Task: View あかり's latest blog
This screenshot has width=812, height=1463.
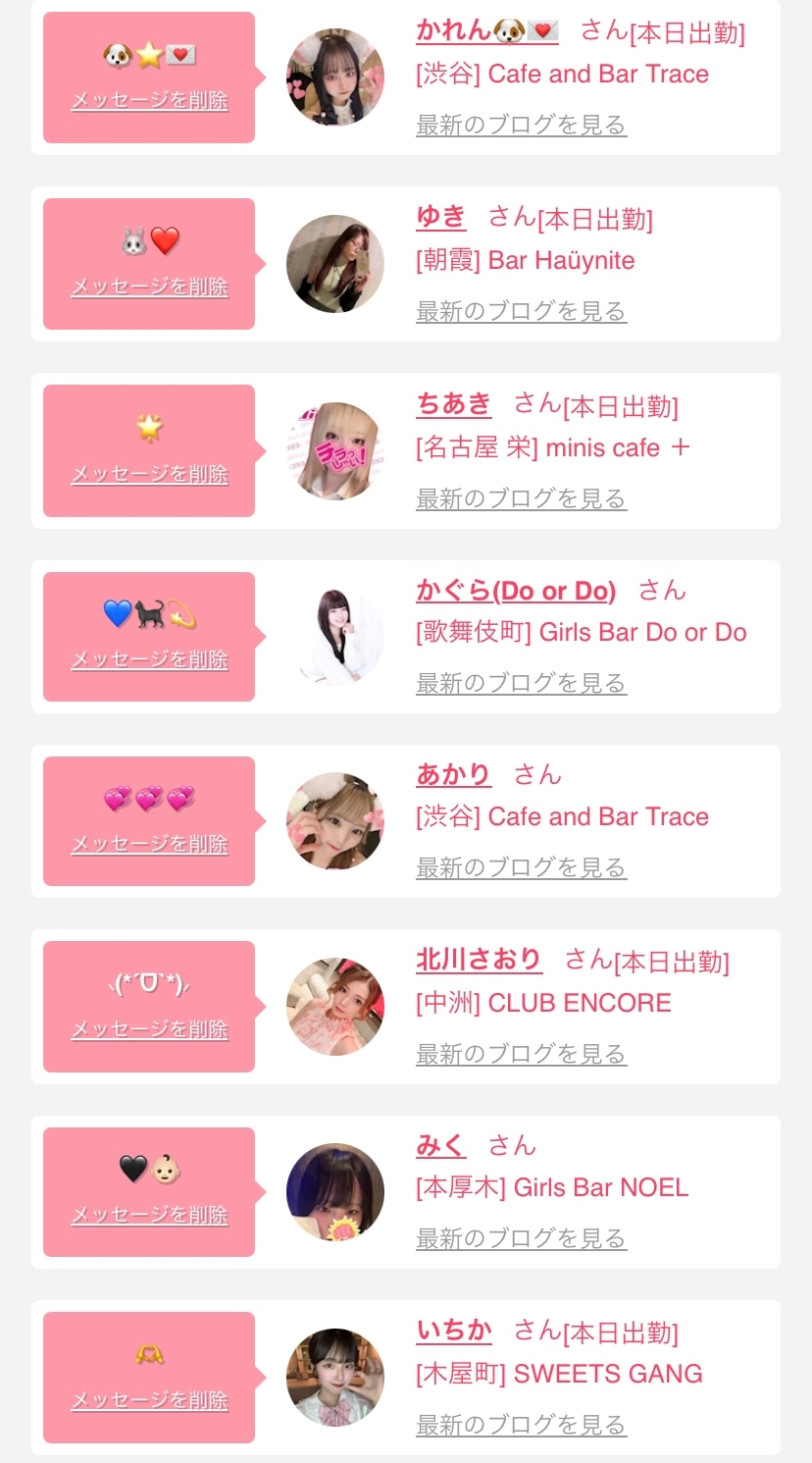Action: (x=521, y=867)
